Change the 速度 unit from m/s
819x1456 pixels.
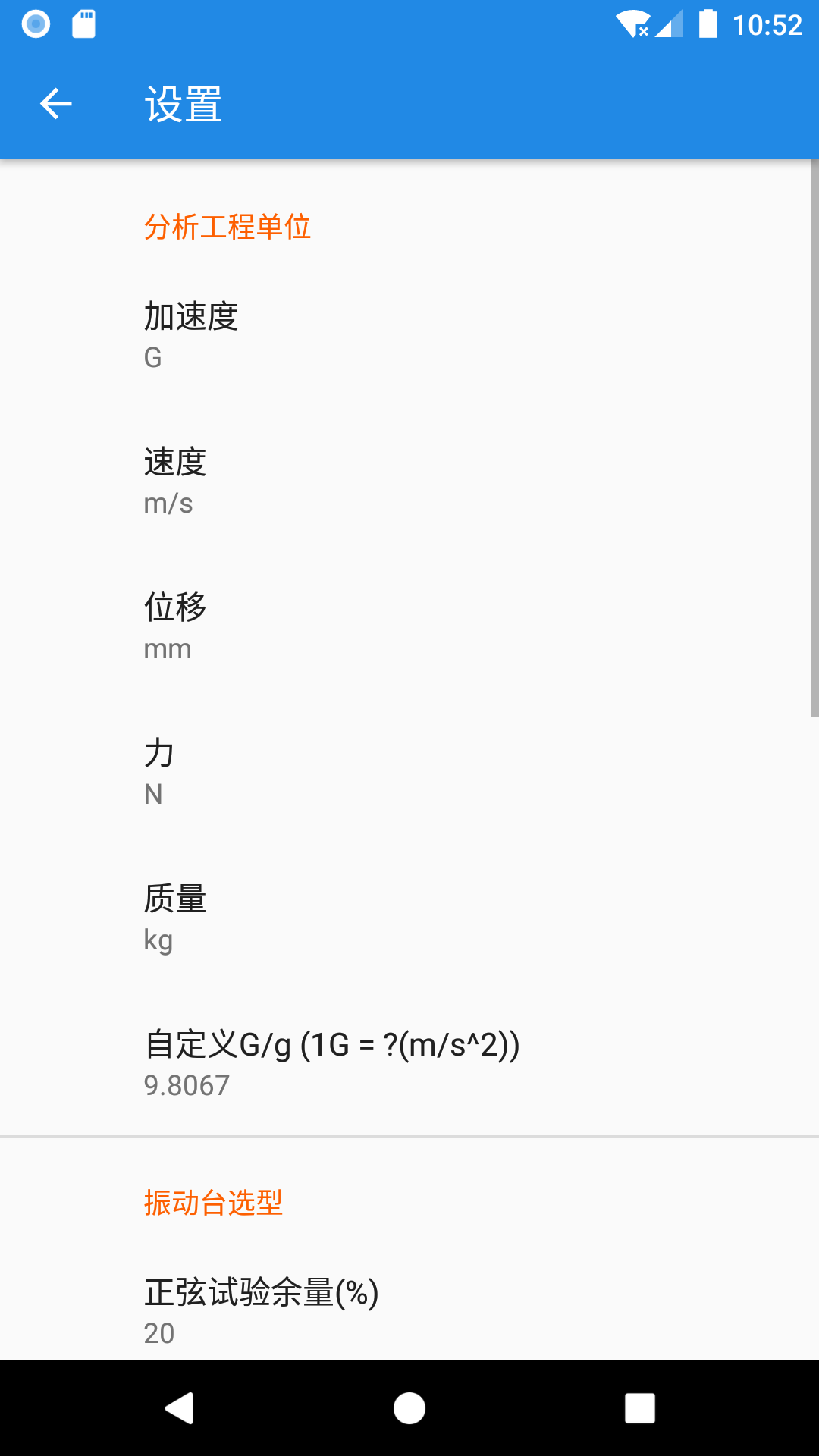[x=409, y=481]
